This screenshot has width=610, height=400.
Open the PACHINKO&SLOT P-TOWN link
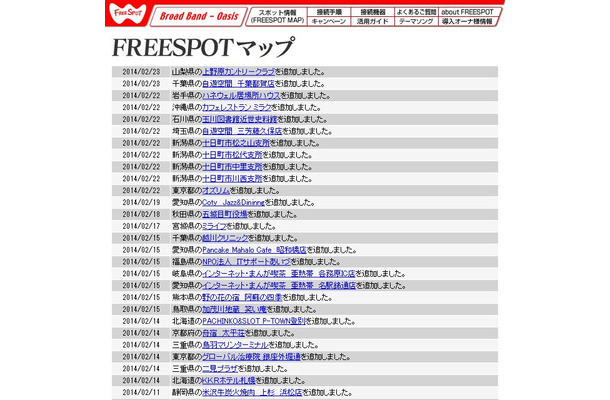pos(245,319)
